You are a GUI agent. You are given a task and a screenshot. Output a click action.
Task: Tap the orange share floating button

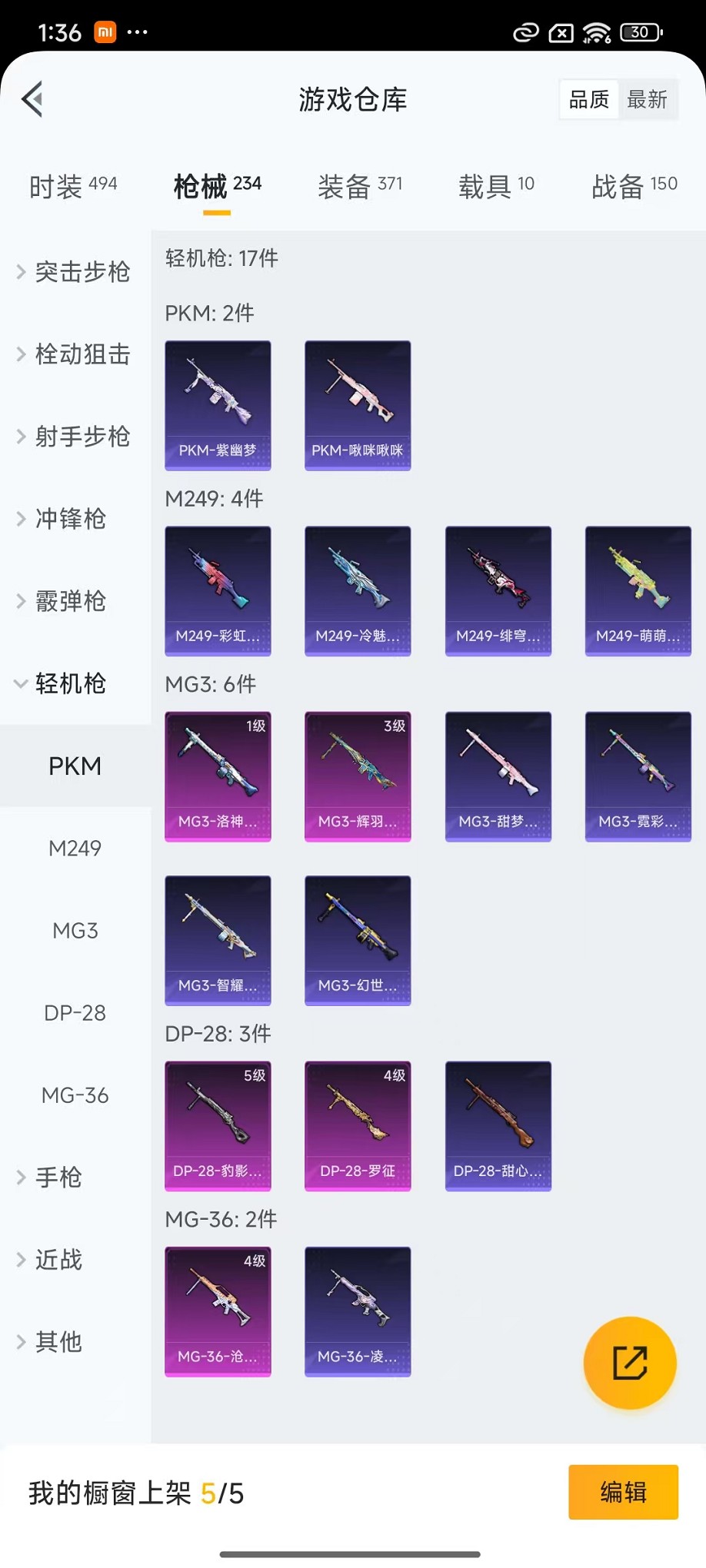pyautogui.click(x=630, y=1363)
